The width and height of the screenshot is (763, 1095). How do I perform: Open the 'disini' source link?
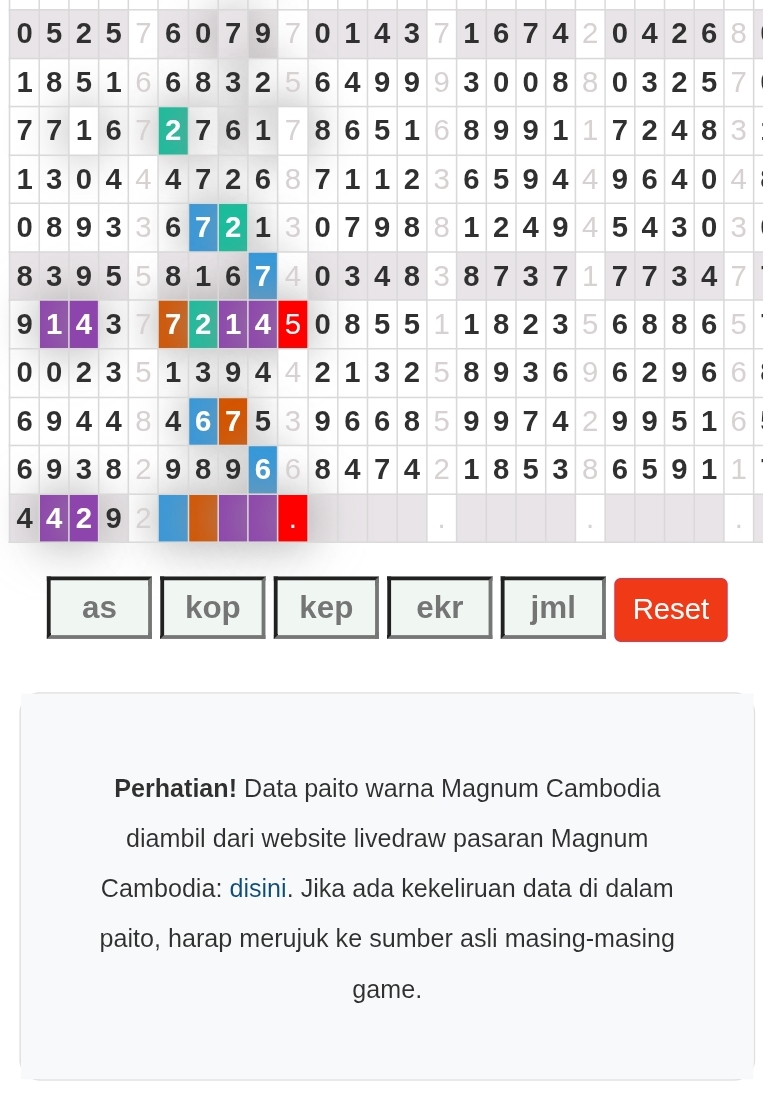pos(258,888)
